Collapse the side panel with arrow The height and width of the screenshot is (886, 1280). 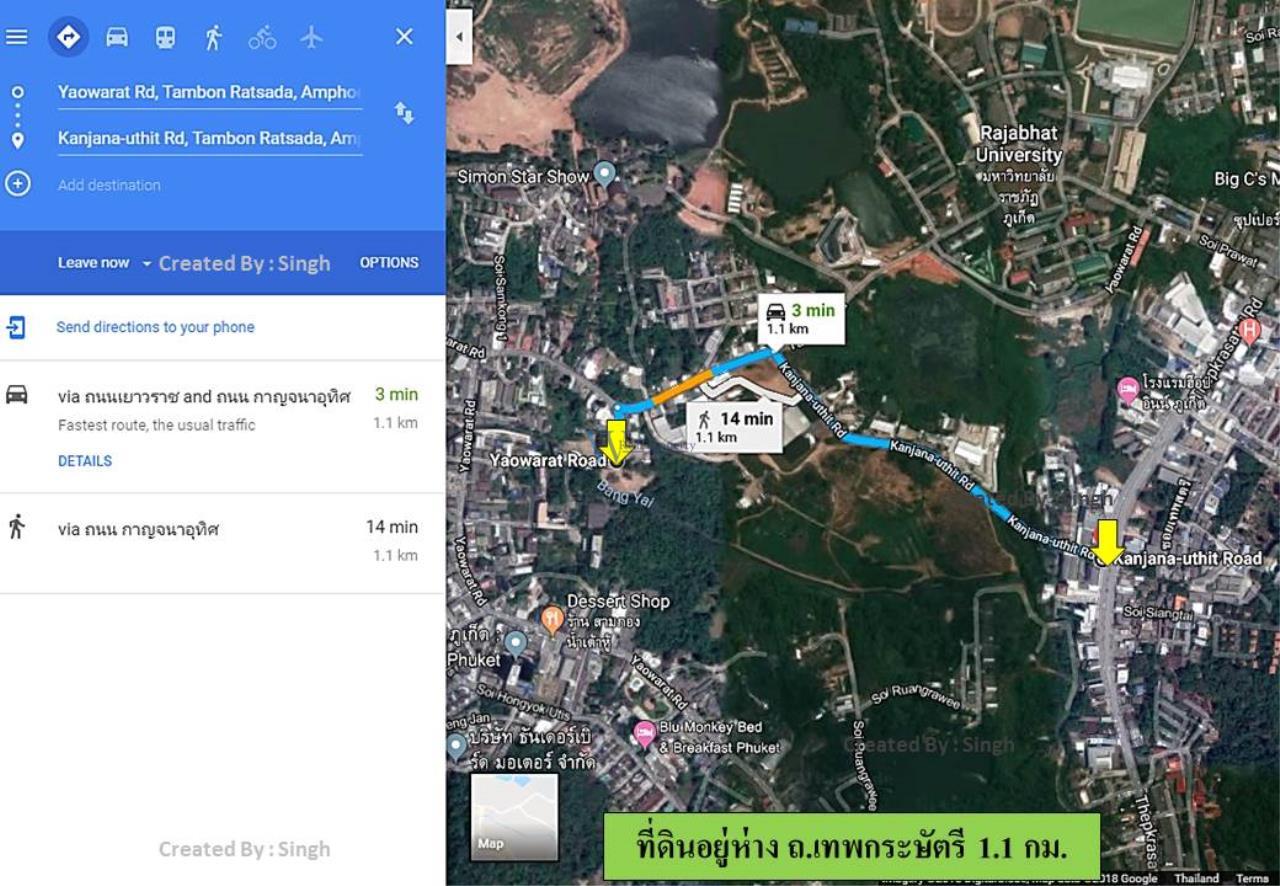tap(459, 37)
